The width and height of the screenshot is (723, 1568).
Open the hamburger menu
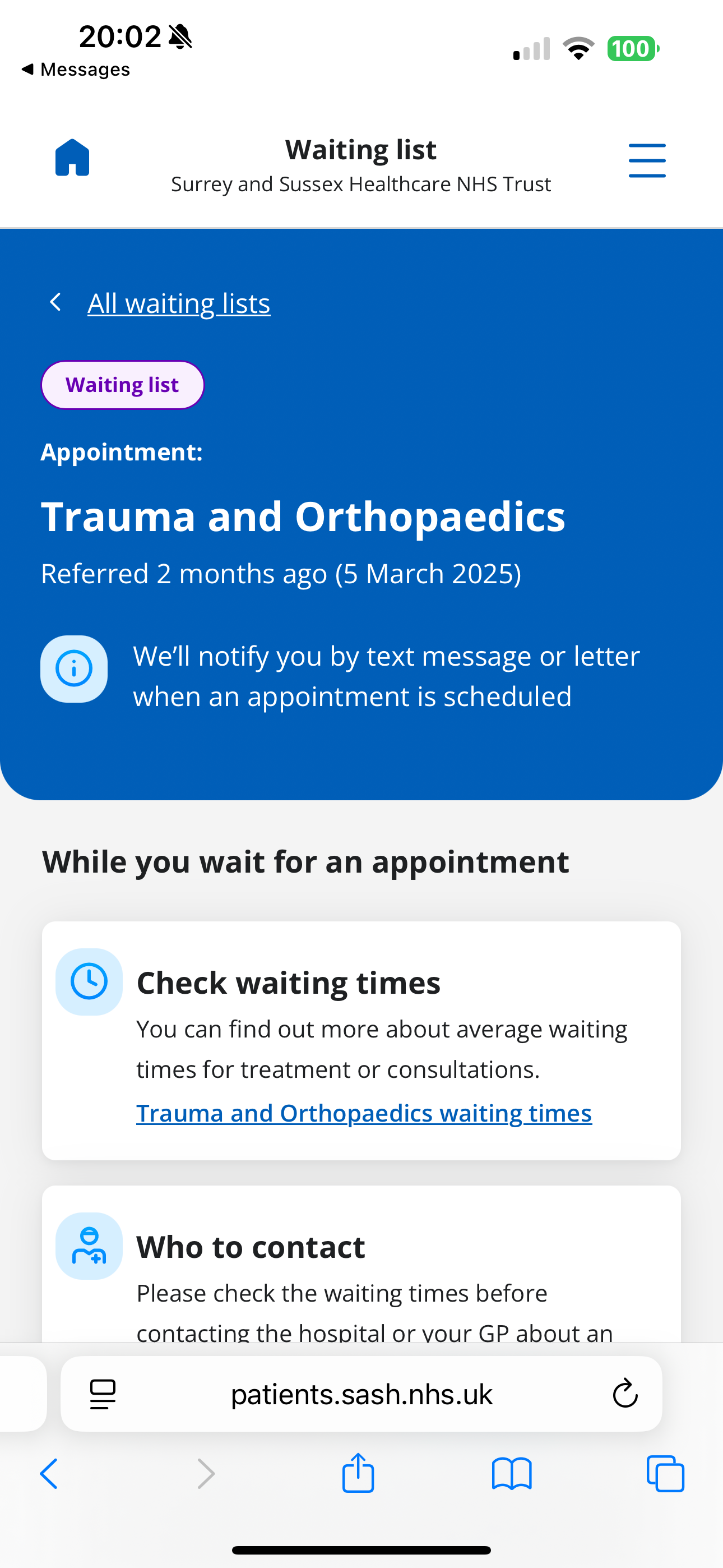[646, 161]
